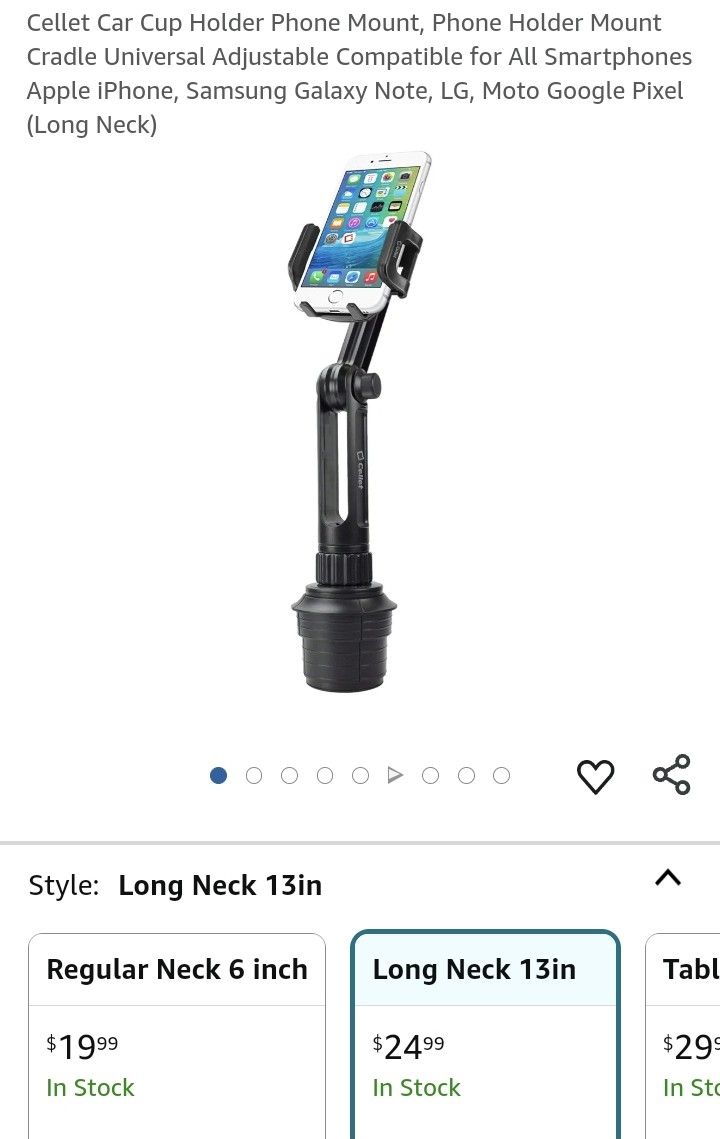Select the first image carousel dot

click(x=218, y=775)
